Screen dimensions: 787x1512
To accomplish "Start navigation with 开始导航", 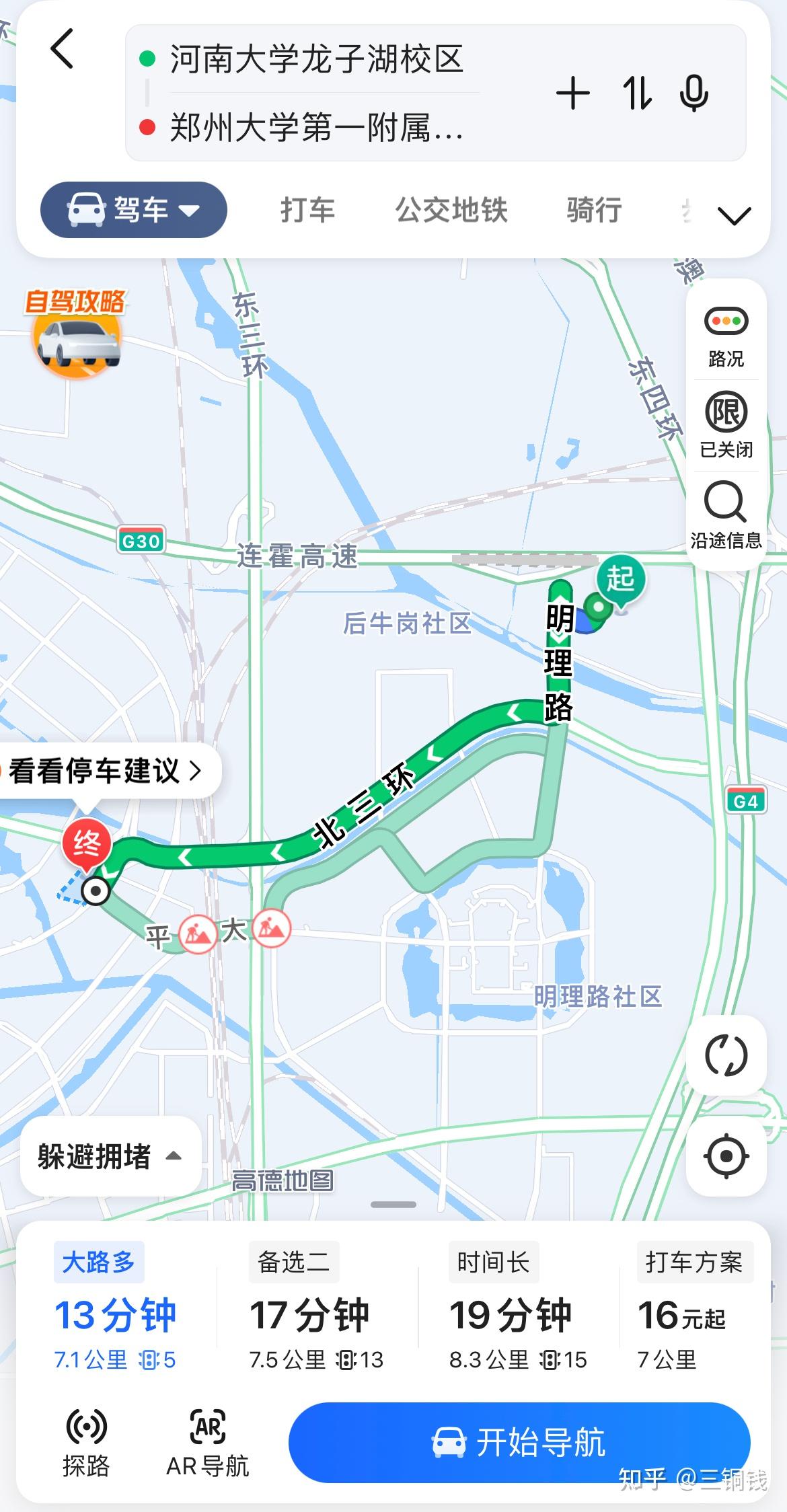I will [519, 1441].
